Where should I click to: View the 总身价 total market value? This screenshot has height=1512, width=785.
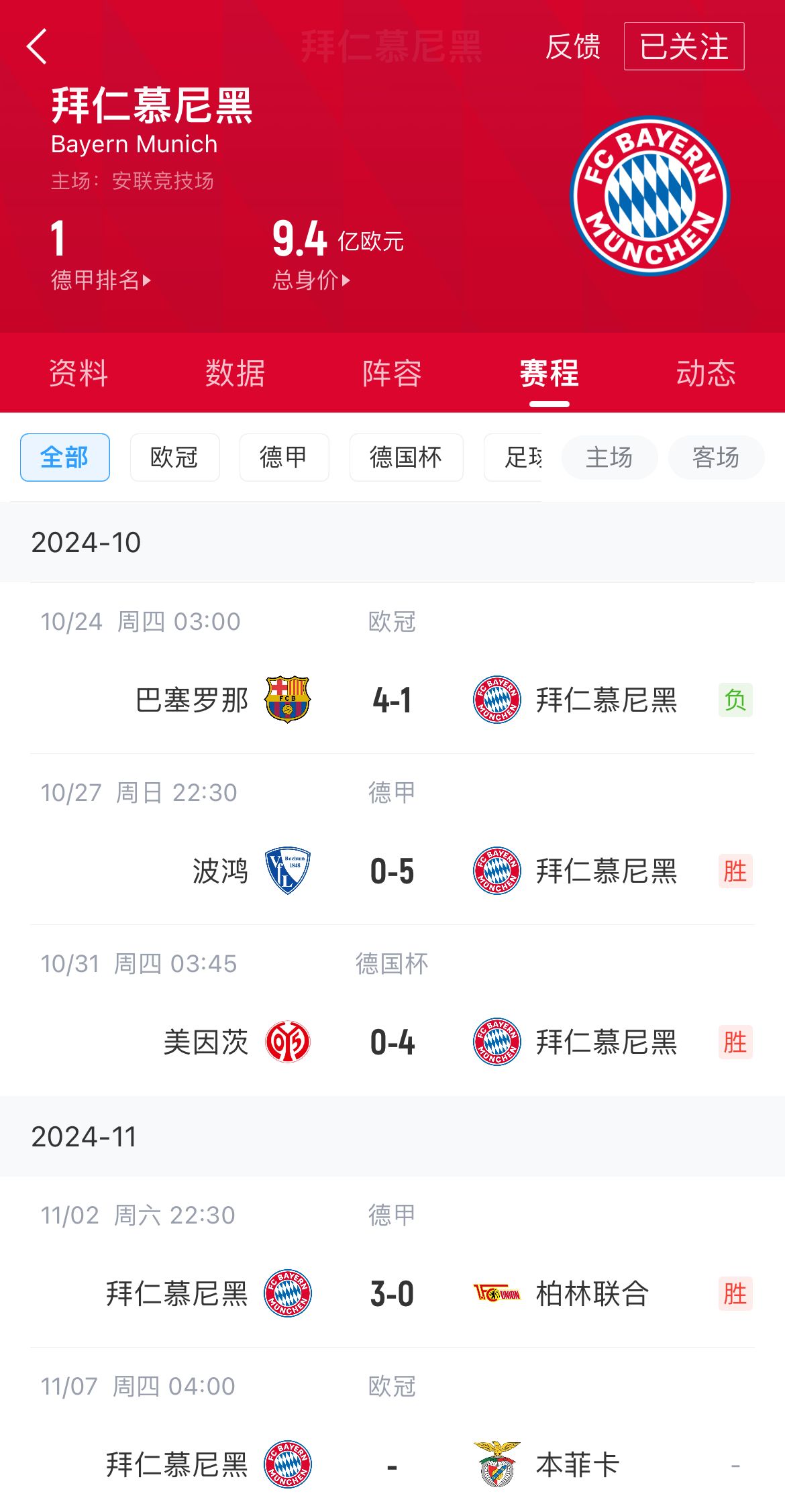[311, 280]
